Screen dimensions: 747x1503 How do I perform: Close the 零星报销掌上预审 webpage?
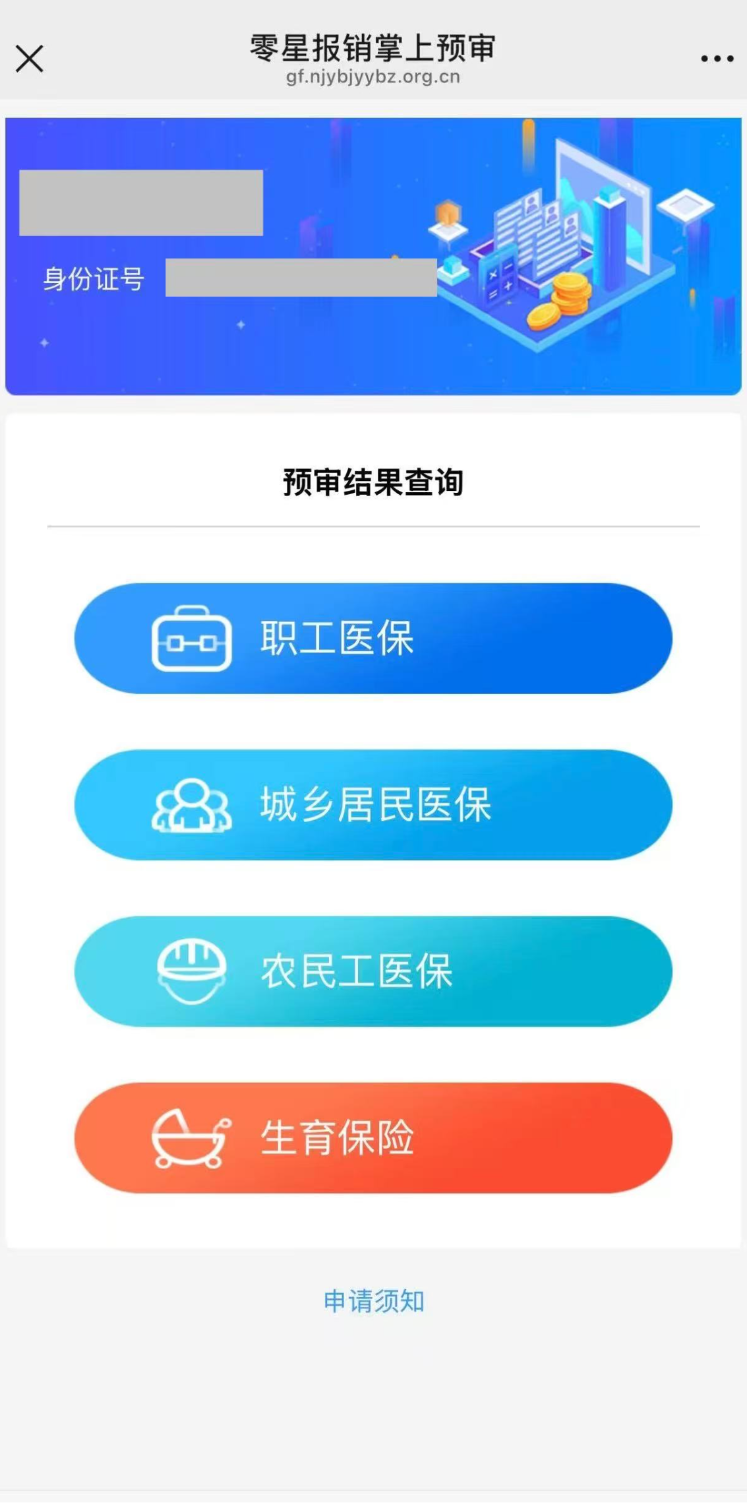coord(30,59)
